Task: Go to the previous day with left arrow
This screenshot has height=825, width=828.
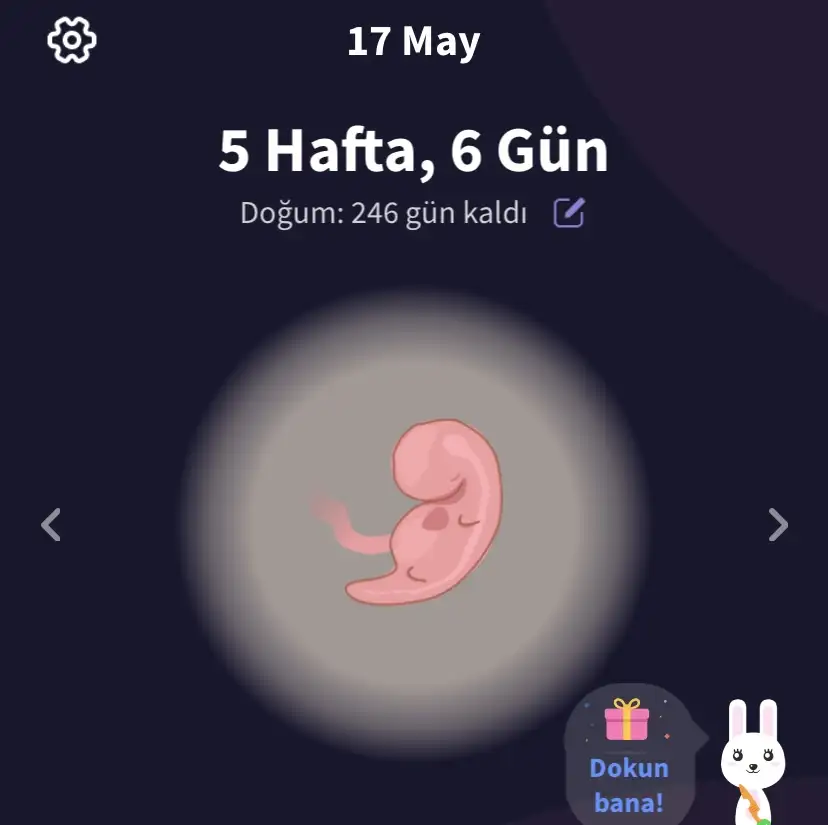Action: 51,524
